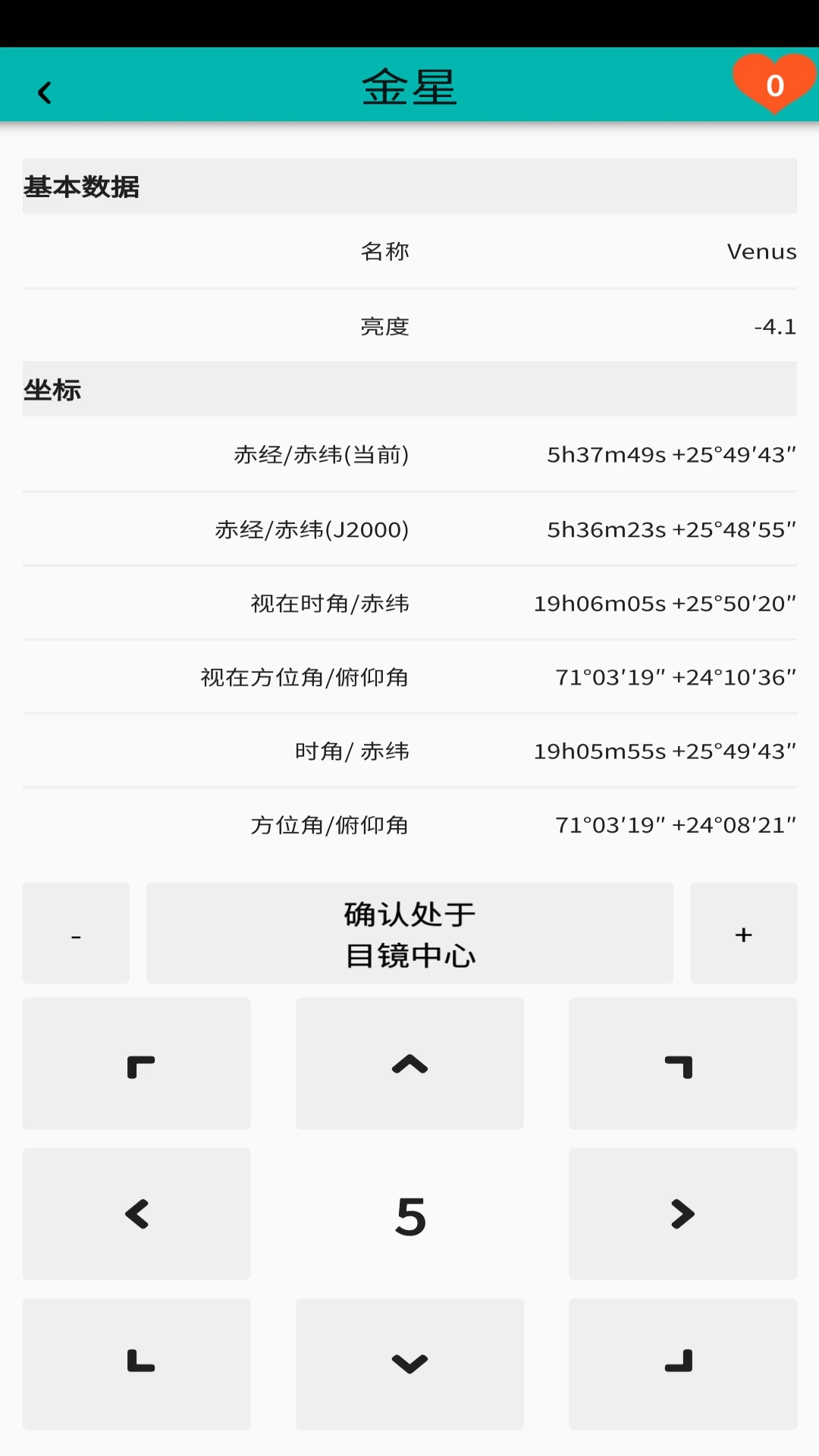This screenshot has width=819, height=1456.
Task: Tap the down arrow slew control
Action: coord(409,1363)
